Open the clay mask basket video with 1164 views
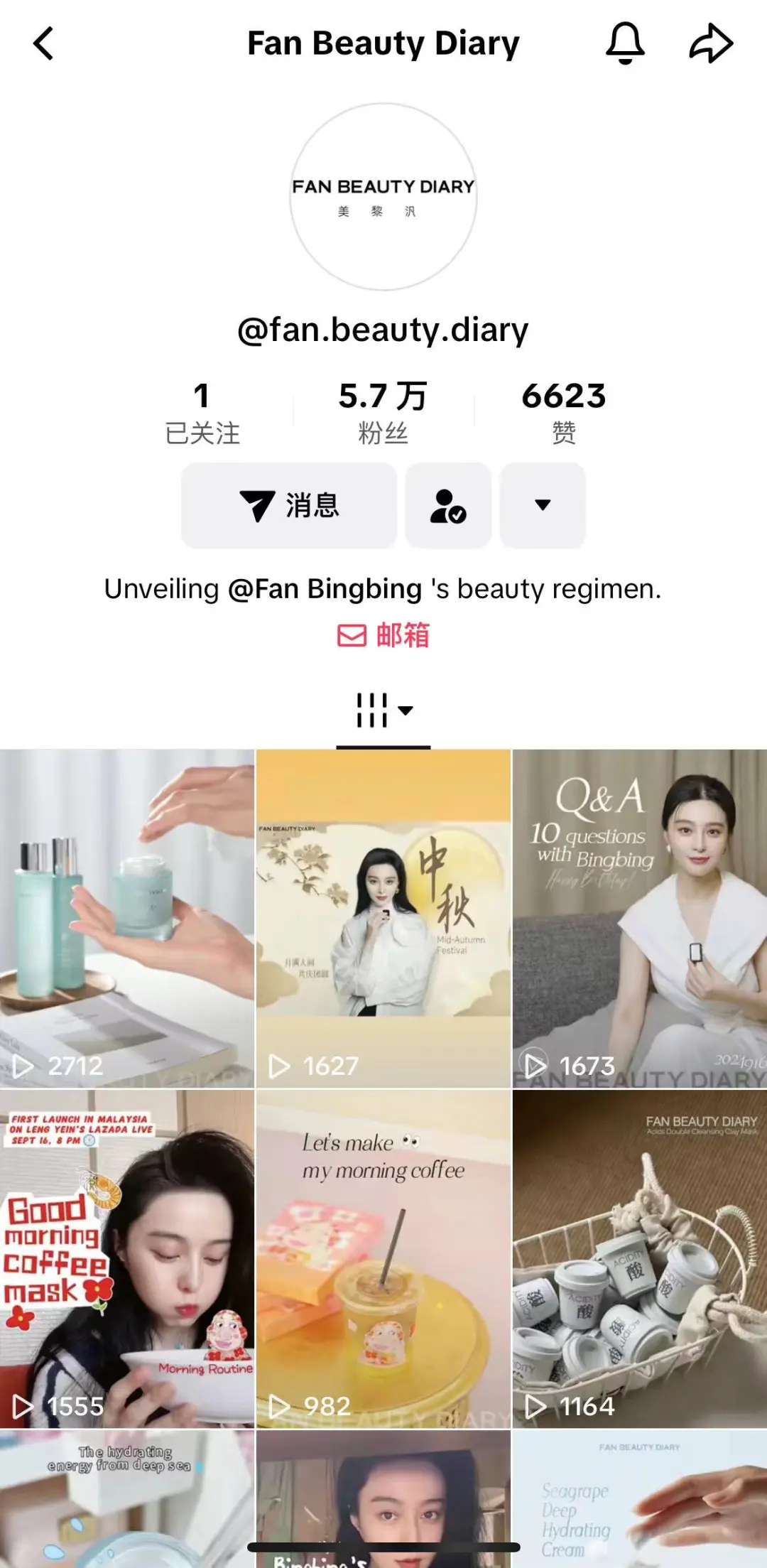This screenshot has height=1568, width=767. (639, 1259)
